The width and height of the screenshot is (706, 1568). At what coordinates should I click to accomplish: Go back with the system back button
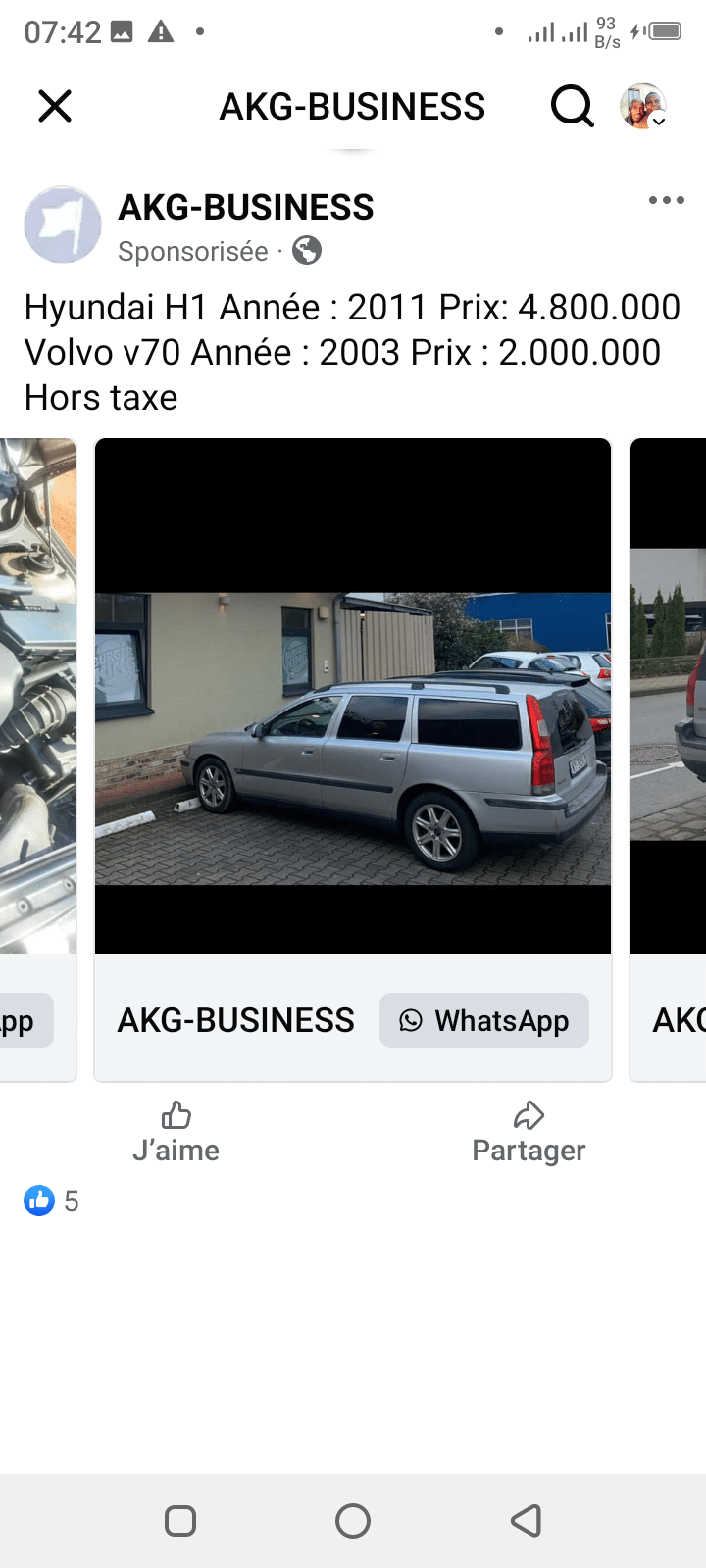pos(527,1521)
